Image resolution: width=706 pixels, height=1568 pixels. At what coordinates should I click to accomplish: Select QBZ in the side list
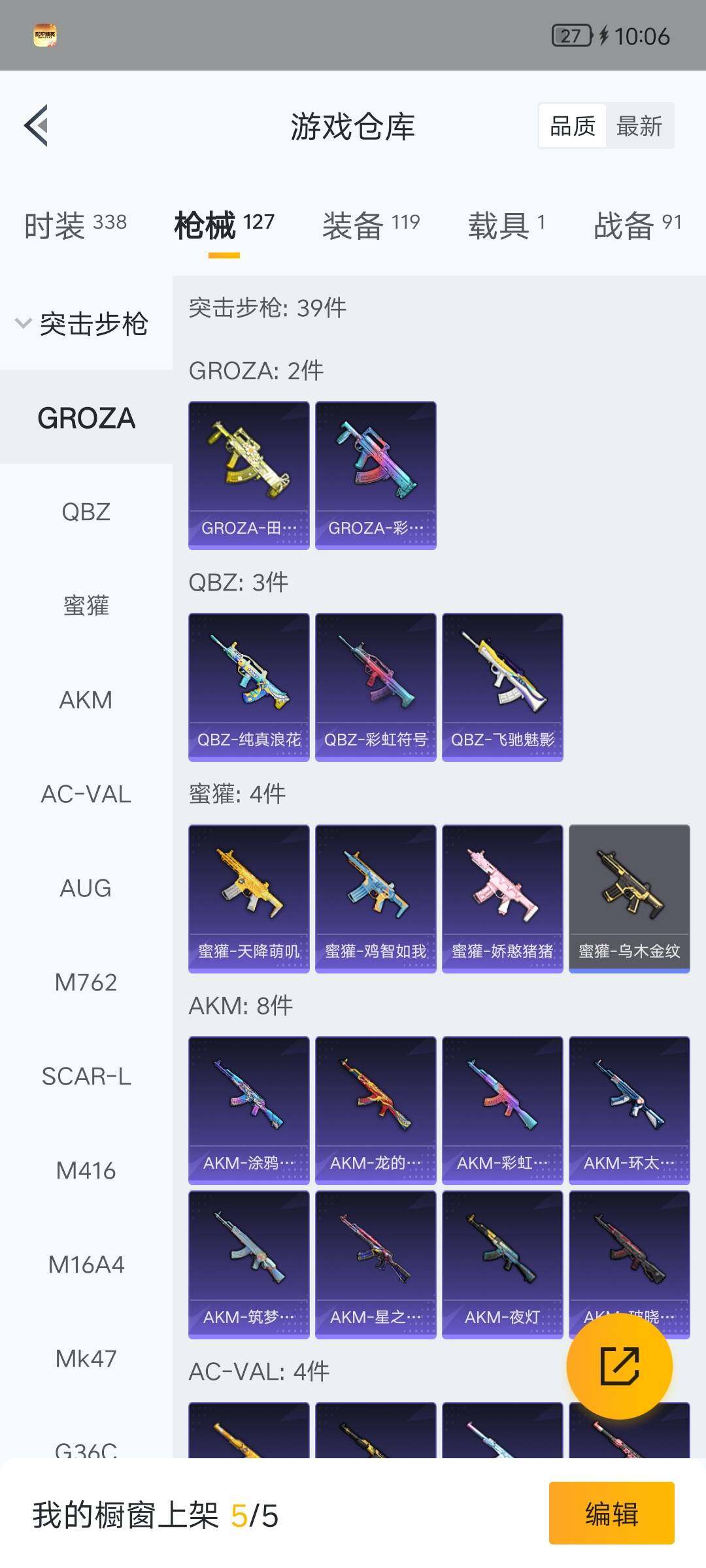click(86, 512)
